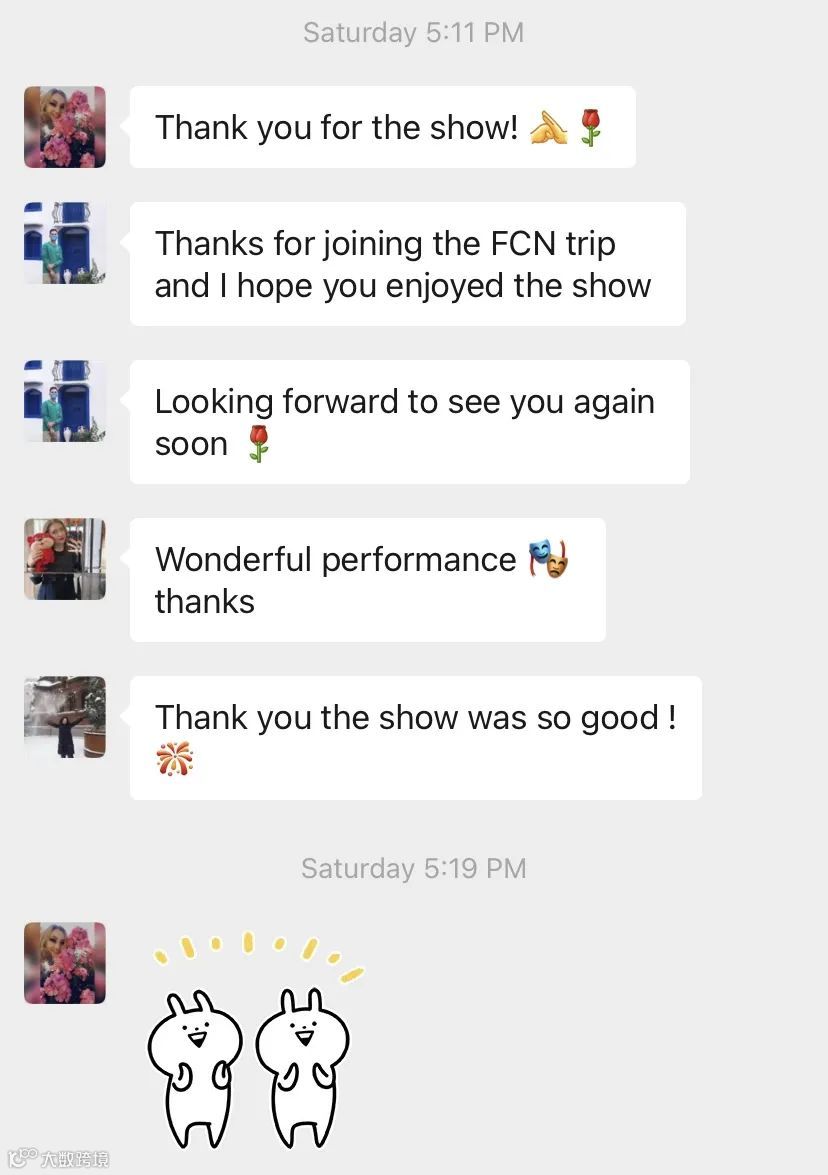This screenshot has height=1175, width=828.
Task: Tap the profile picture next to the FCN trip message
Action: 65,243
